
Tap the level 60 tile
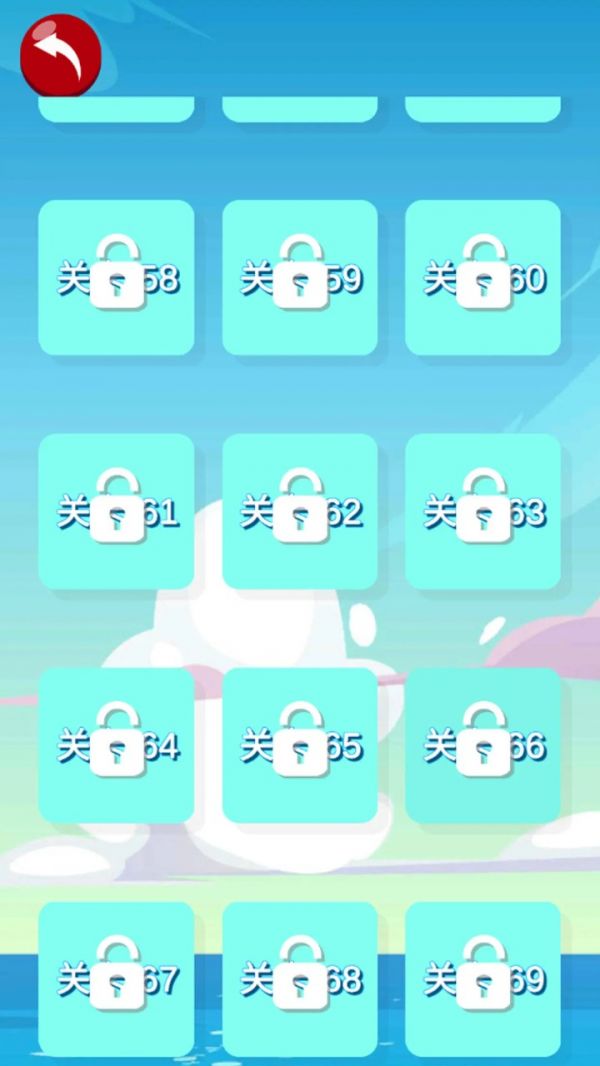[x=483, y=278]
